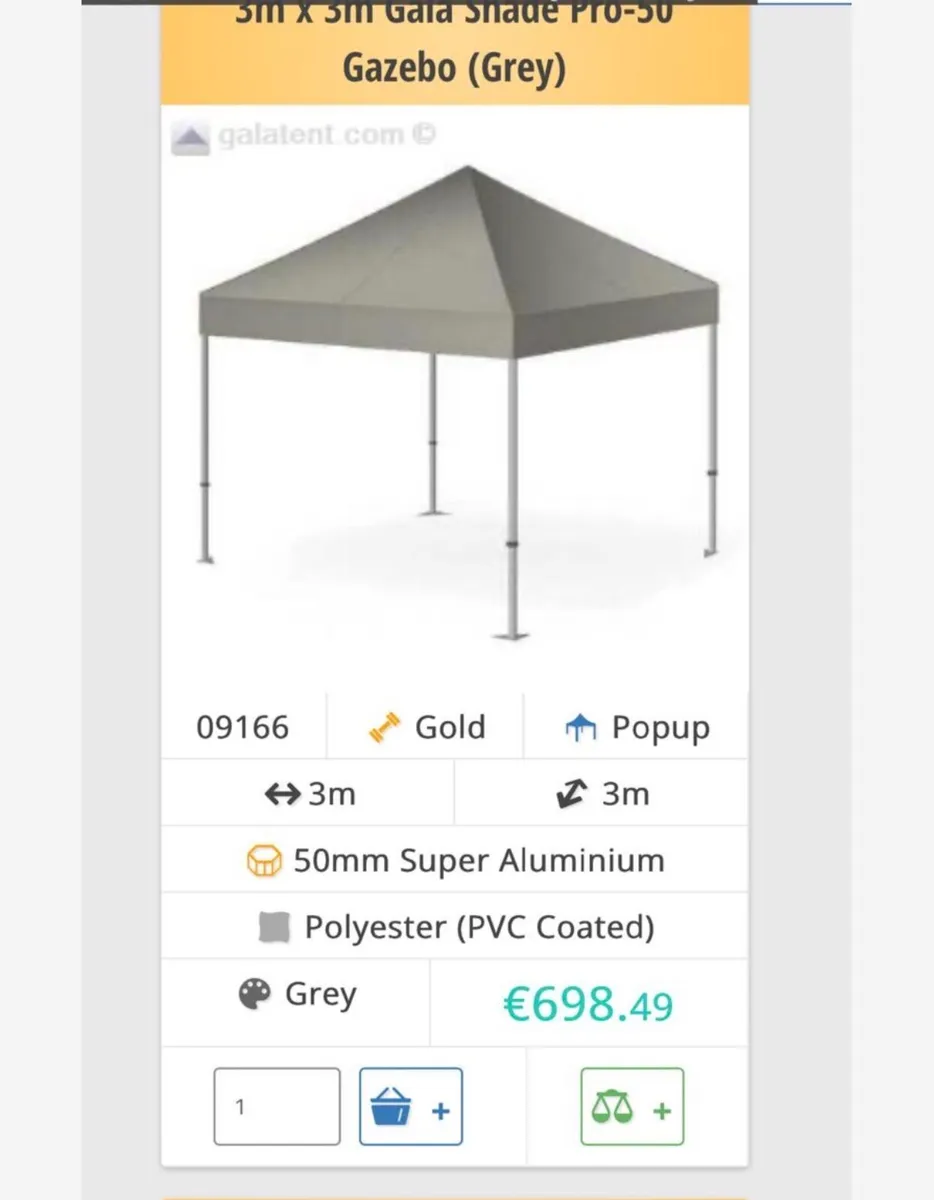The height and width of the screenshot is (1200, 934).
Task: Click the 50mm Super Aluminium spec row
Action: click(453, 860)
